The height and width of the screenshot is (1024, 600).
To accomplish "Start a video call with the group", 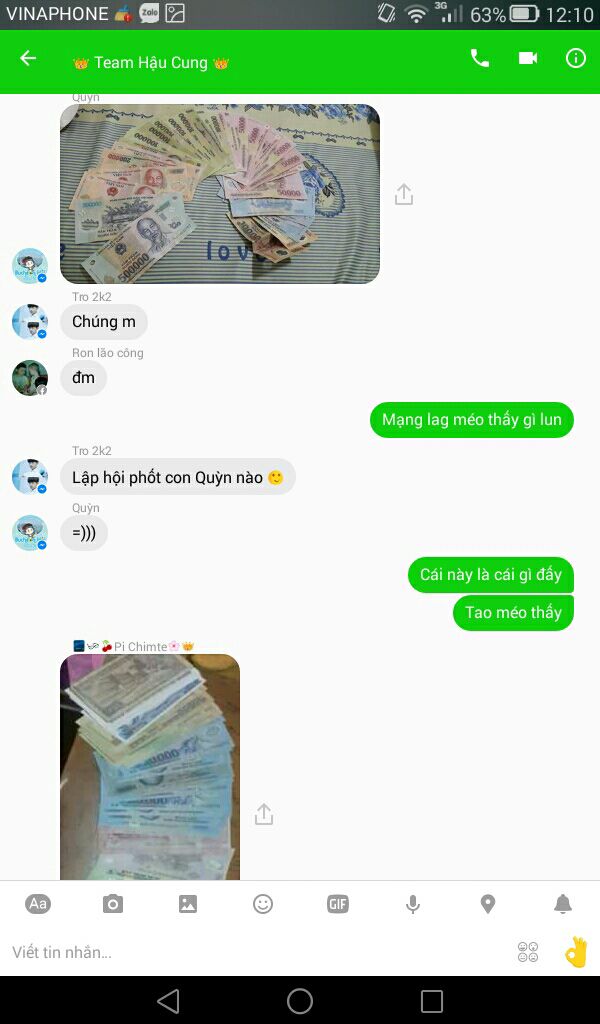I will (x=528, y=59).
